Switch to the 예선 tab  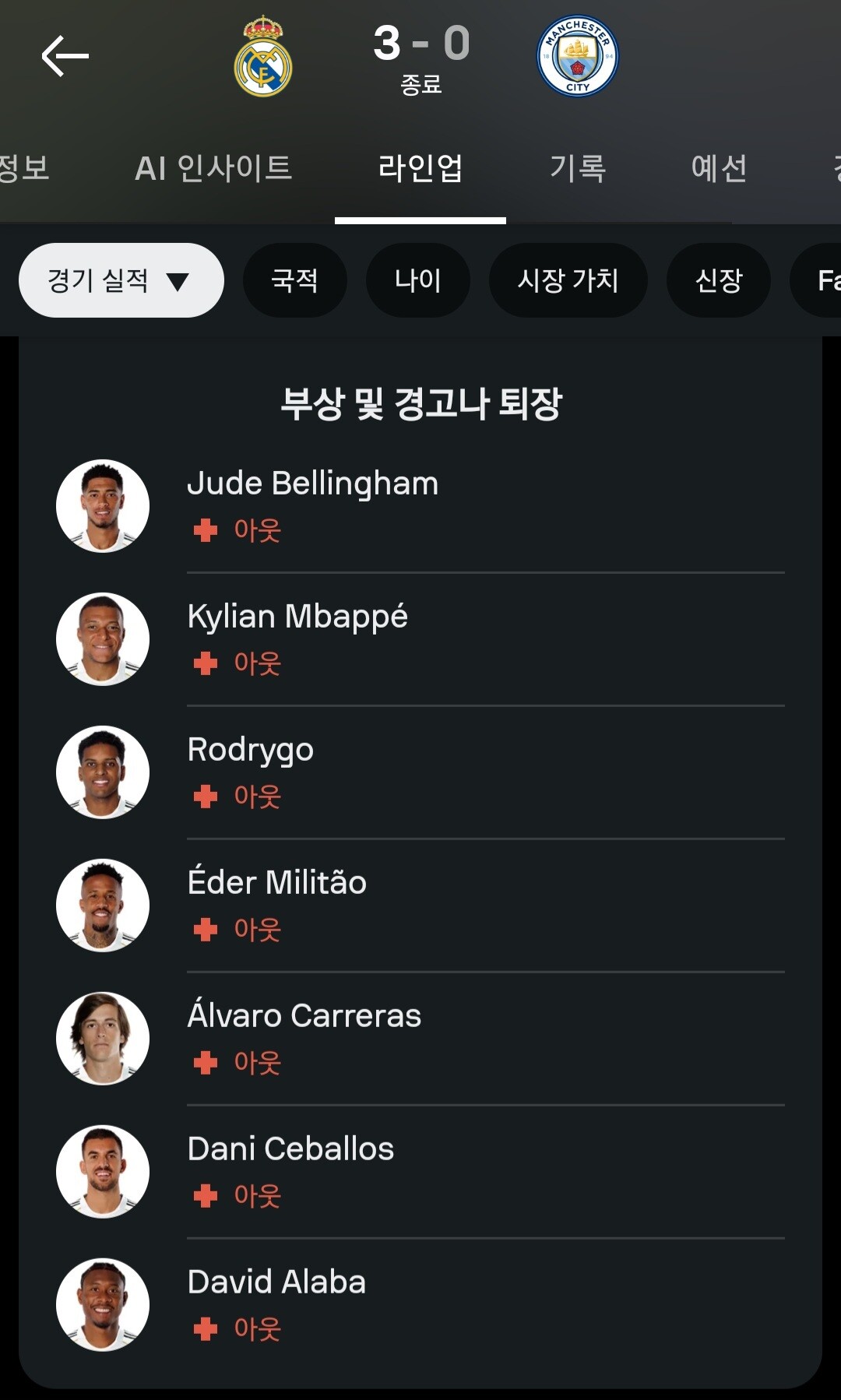[x=719, y=168]
